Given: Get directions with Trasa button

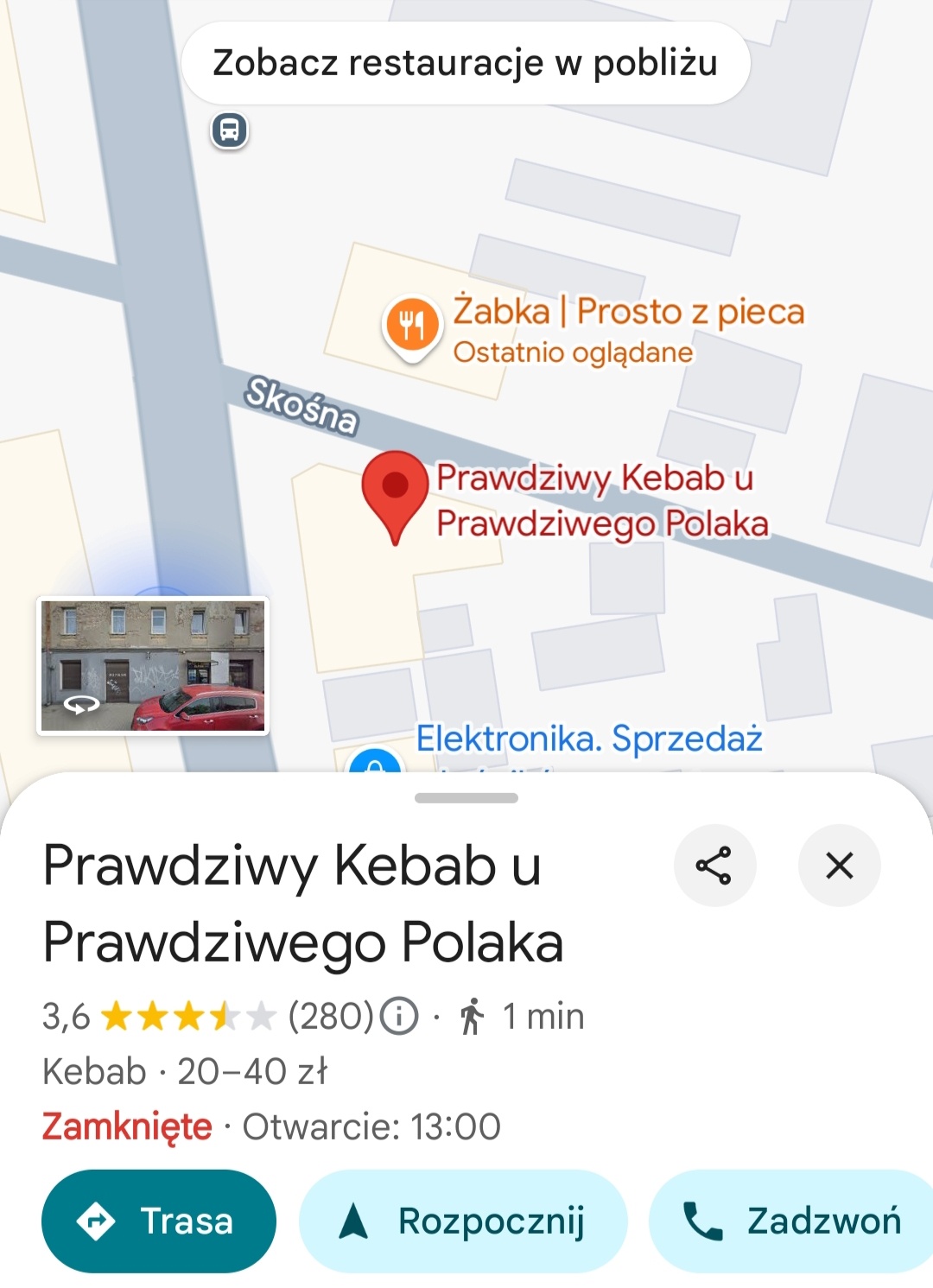Looking at the screenshot, I should pyautogui.click(x=158, y=1221).
